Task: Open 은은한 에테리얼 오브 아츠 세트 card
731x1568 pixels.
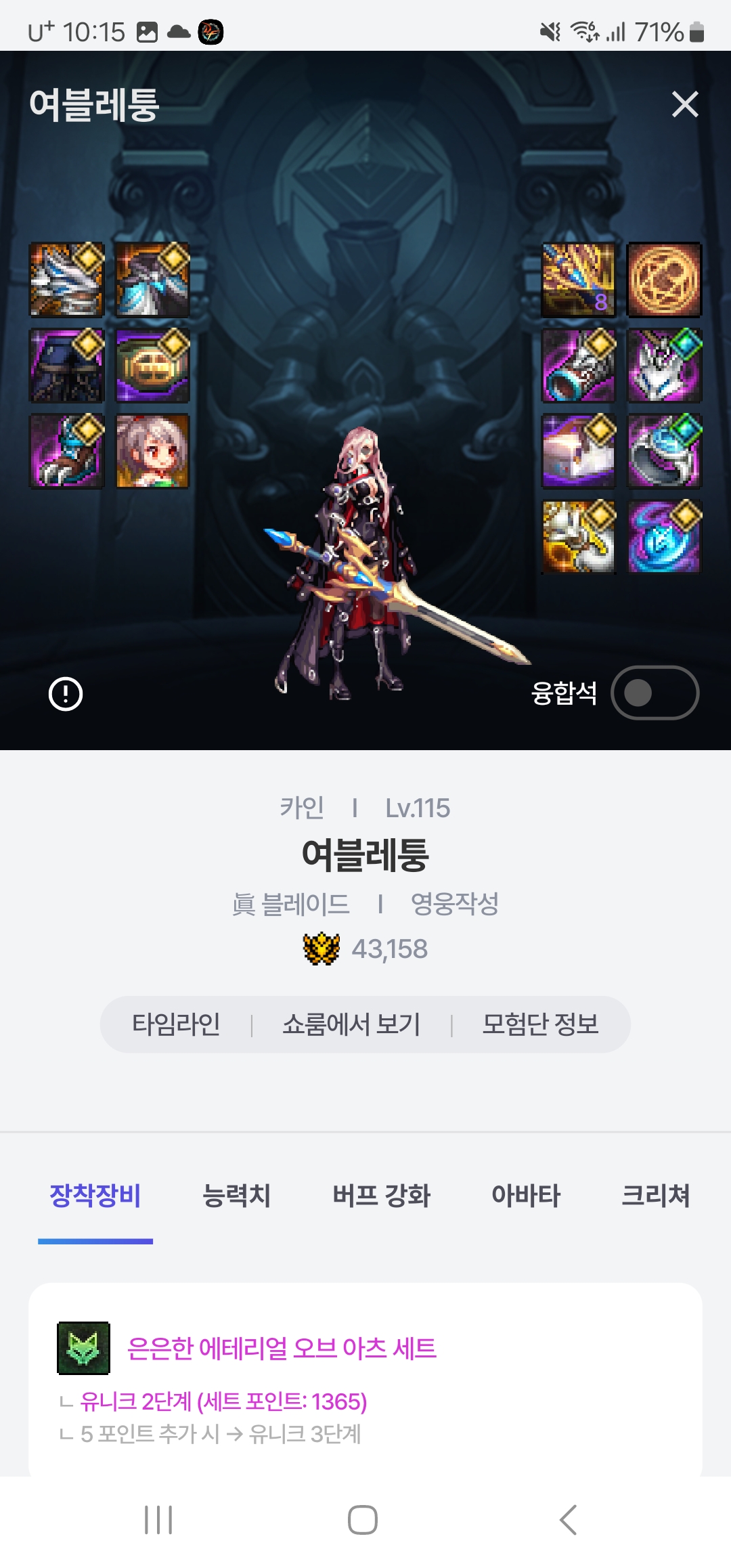Action: 282,1348
